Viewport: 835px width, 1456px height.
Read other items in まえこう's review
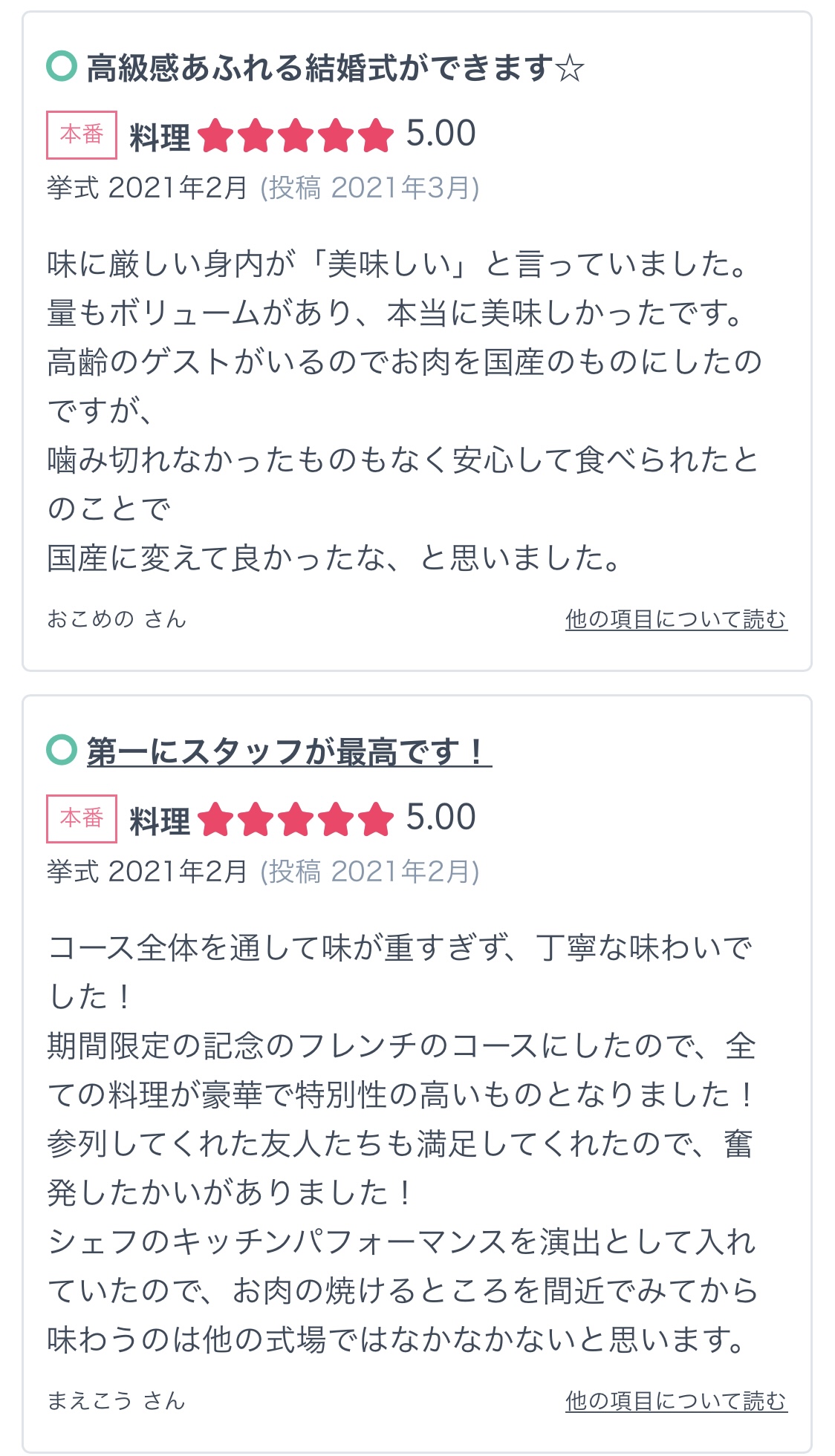click(x=676, y=1400)
